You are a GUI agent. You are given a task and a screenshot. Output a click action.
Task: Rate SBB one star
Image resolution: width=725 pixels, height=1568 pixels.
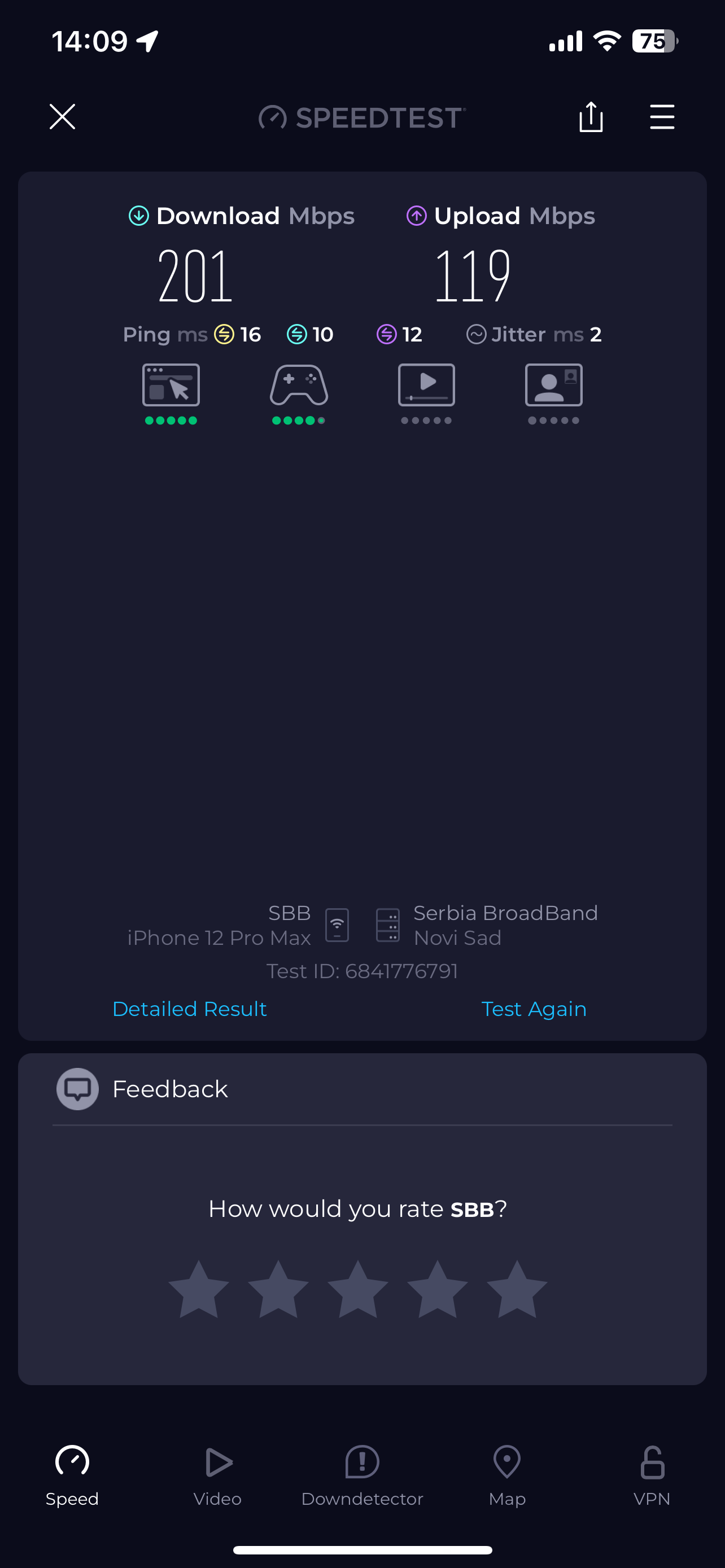point(198,1290)
